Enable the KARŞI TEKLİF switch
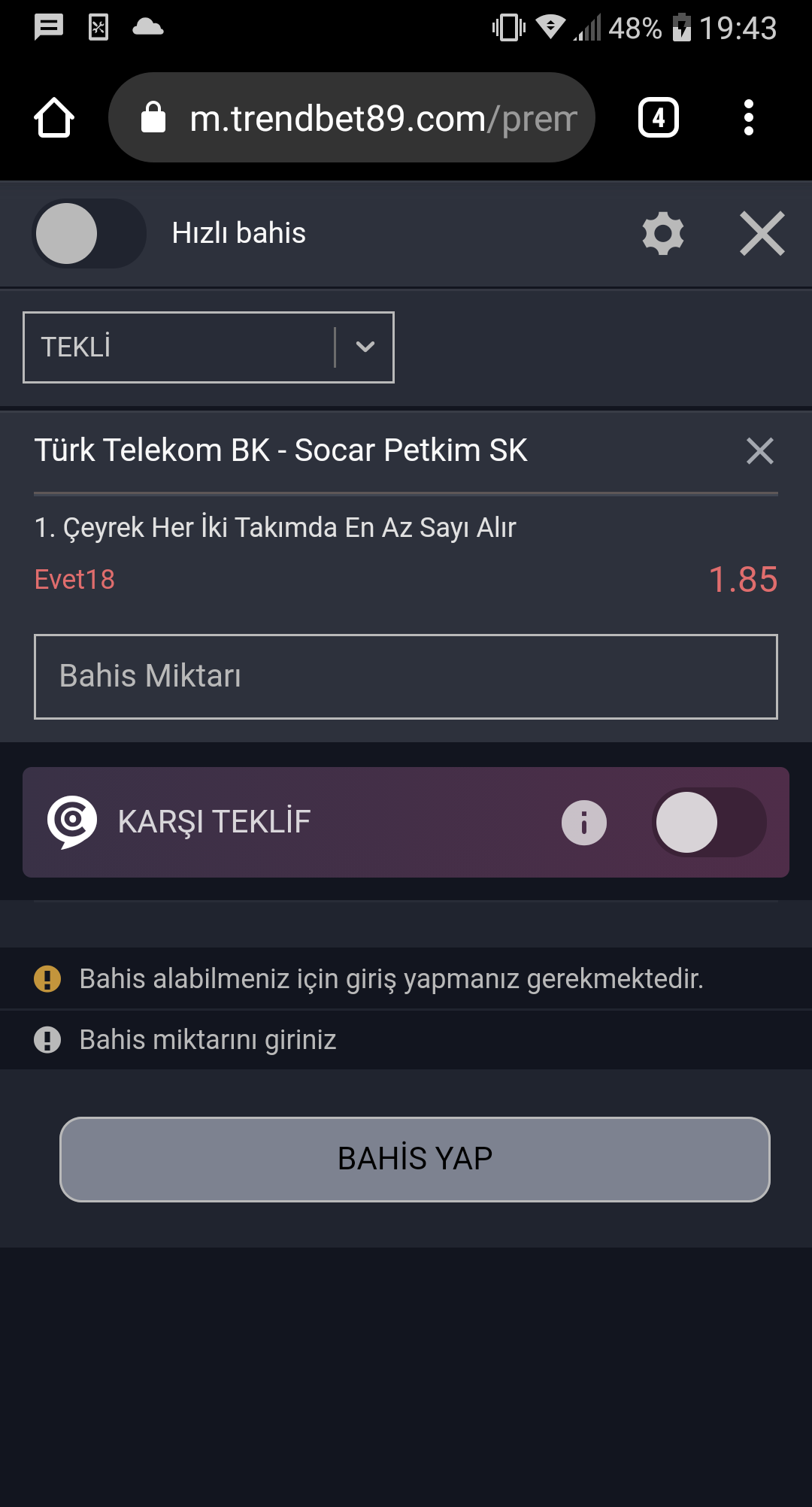 pos(708,822)
